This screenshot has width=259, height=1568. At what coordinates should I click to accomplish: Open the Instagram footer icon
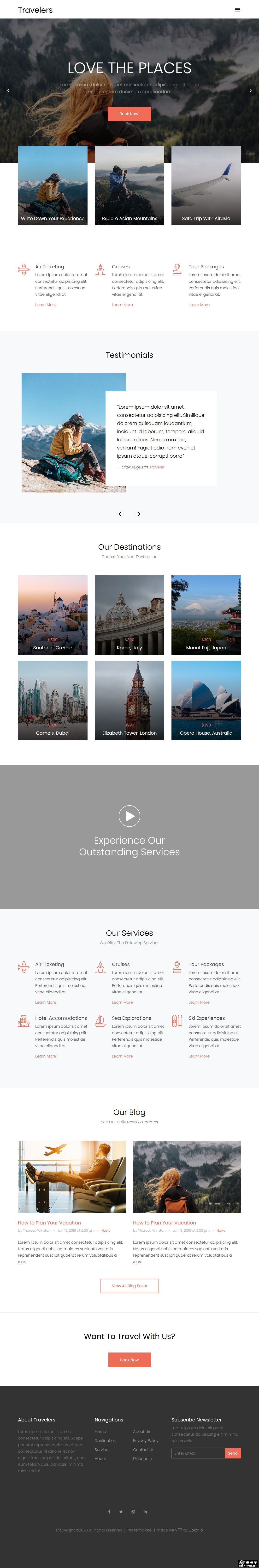pos(133,1511)
